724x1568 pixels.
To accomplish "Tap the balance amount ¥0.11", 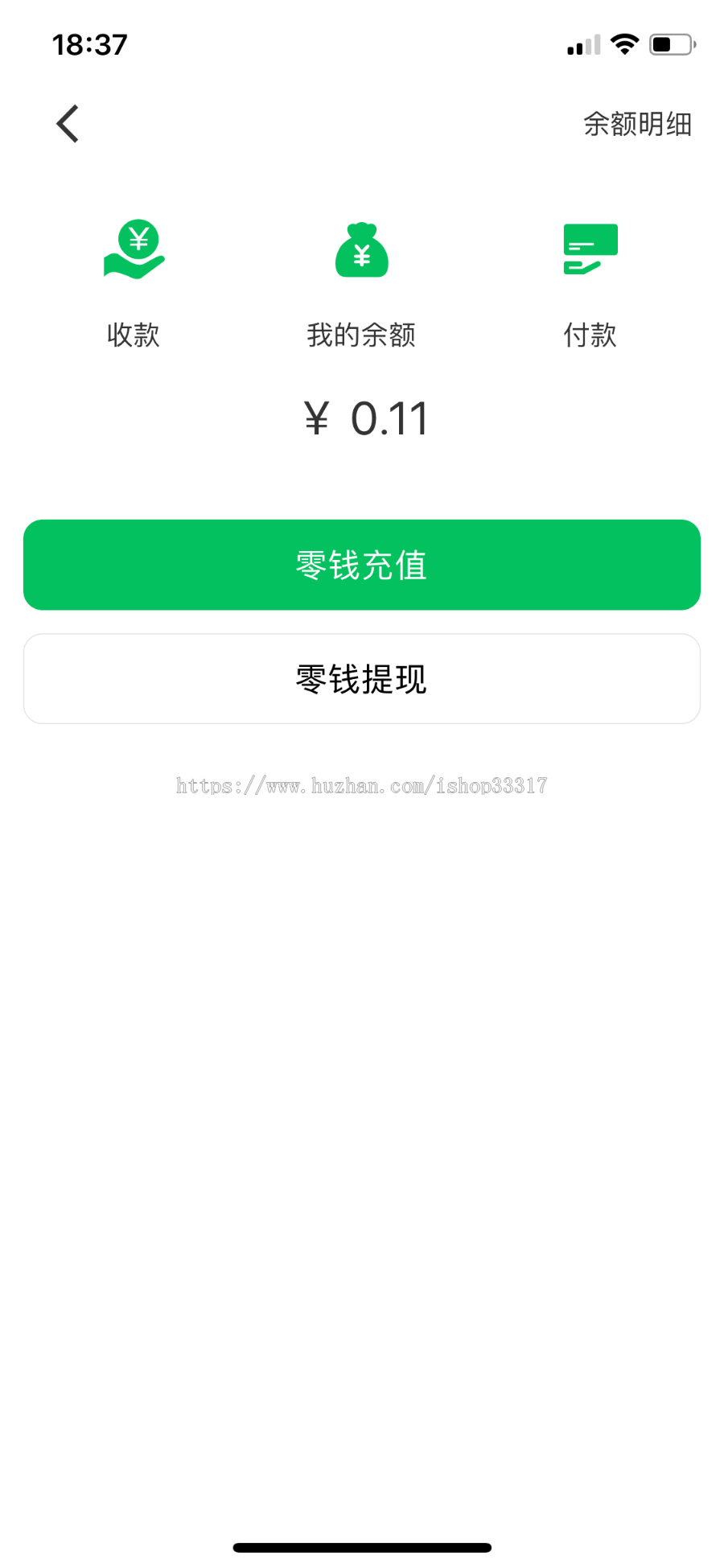I will coord(366,418).
